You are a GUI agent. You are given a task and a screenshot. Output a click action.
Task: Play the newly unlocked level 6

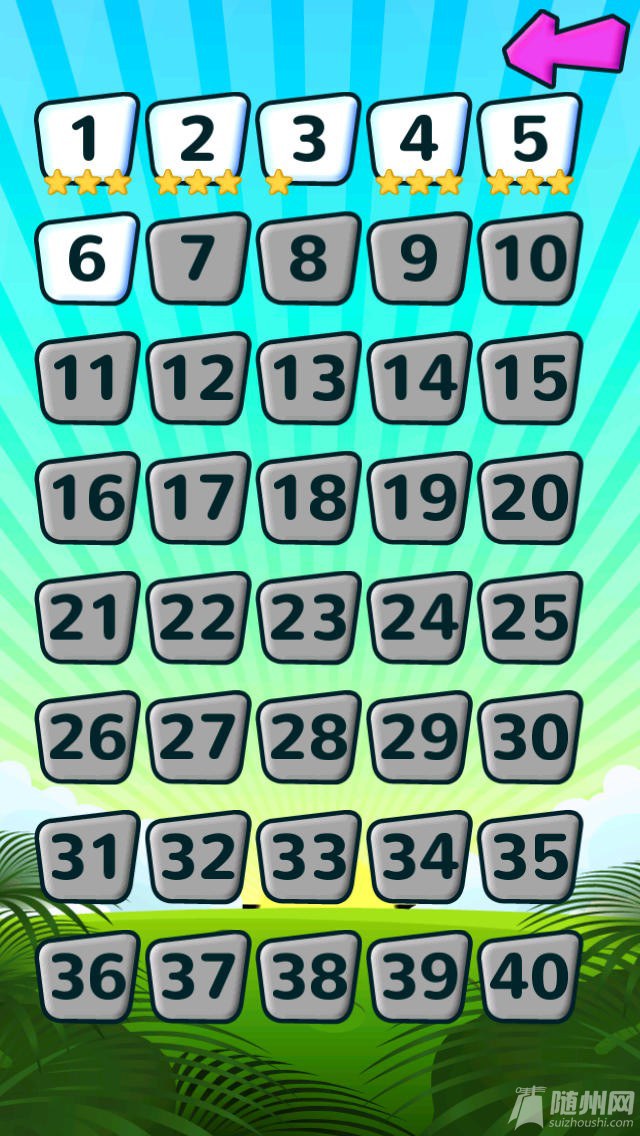pyautogui.click(x=88, y=259)
